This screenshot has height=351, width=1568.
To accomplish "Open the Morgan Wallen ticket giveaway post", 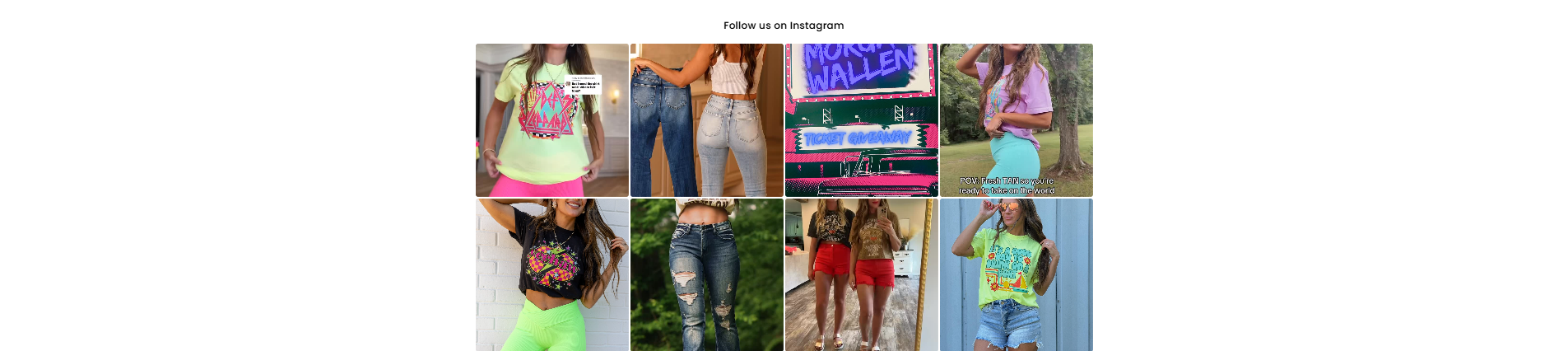I will (x=861, y=119).
